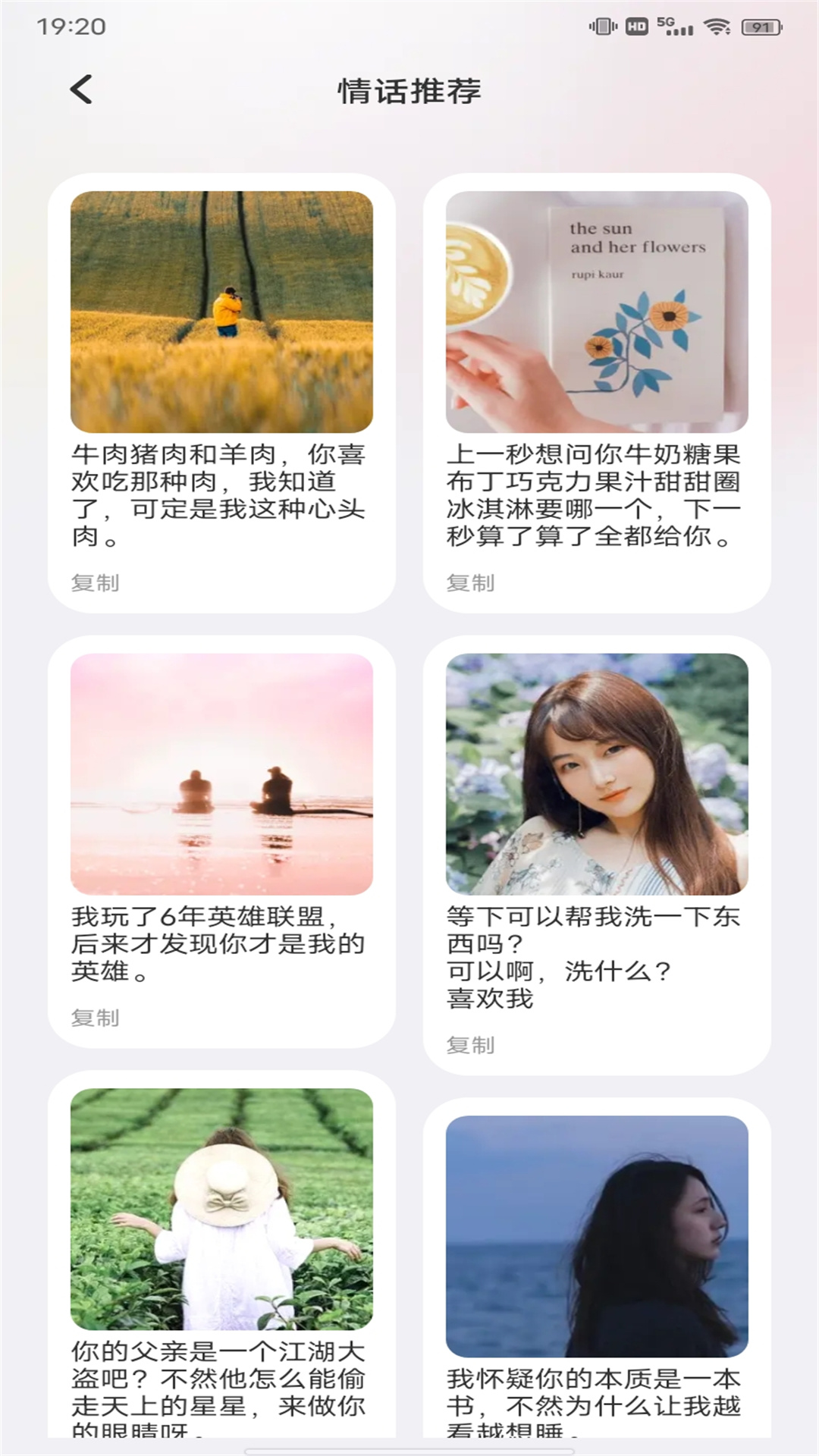
Task: Tap the screen mirroring icon in status bar
Action: coord(604,25)
